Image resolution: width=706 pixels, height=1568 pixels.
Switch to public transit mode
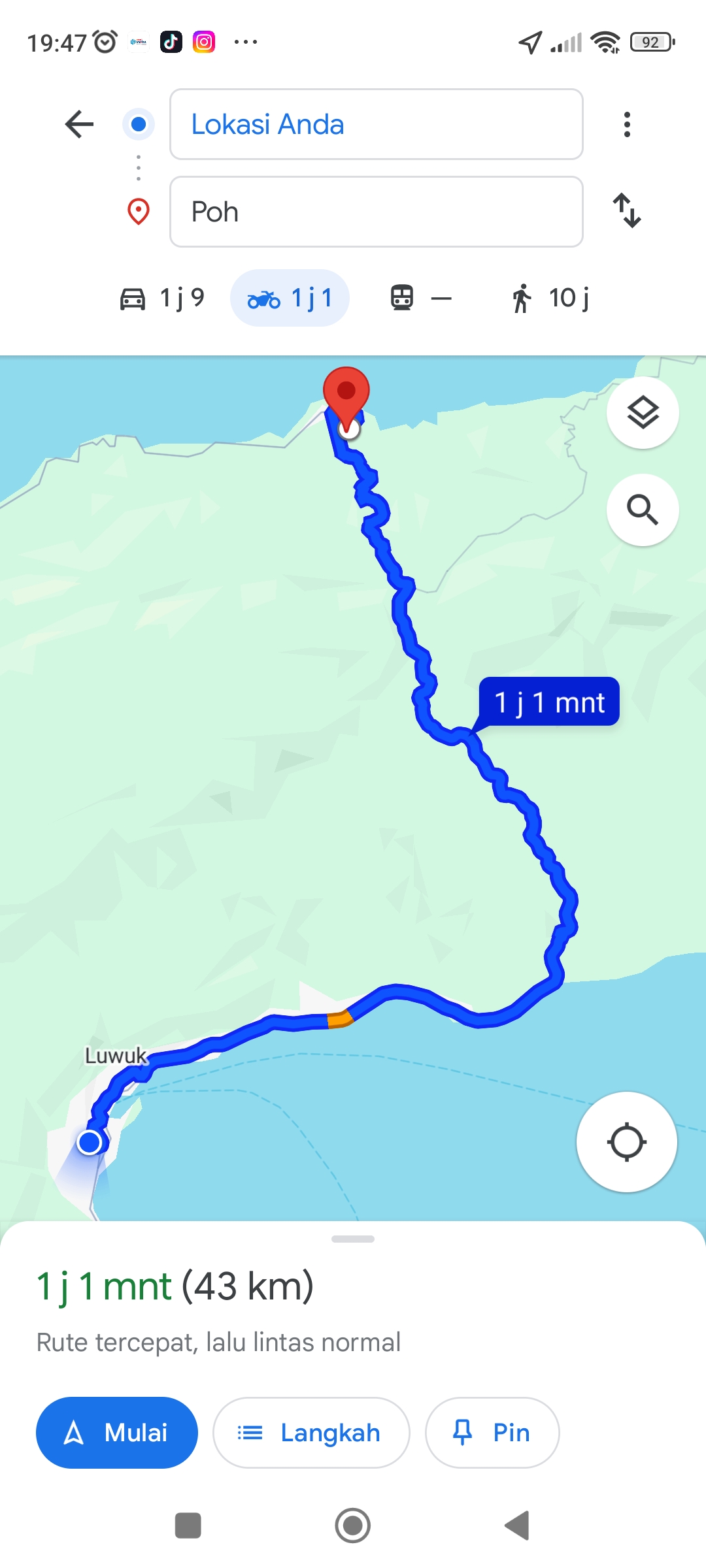tap(421, 298)
